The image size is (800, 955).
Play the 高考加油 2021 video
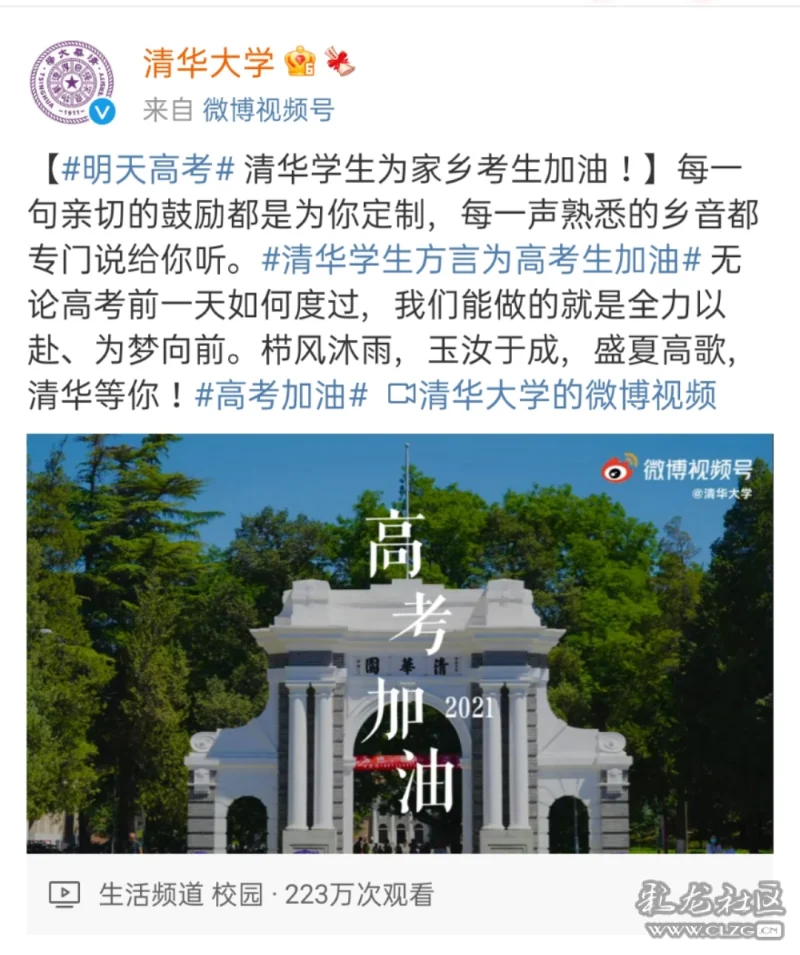click(x=399, y=643)
